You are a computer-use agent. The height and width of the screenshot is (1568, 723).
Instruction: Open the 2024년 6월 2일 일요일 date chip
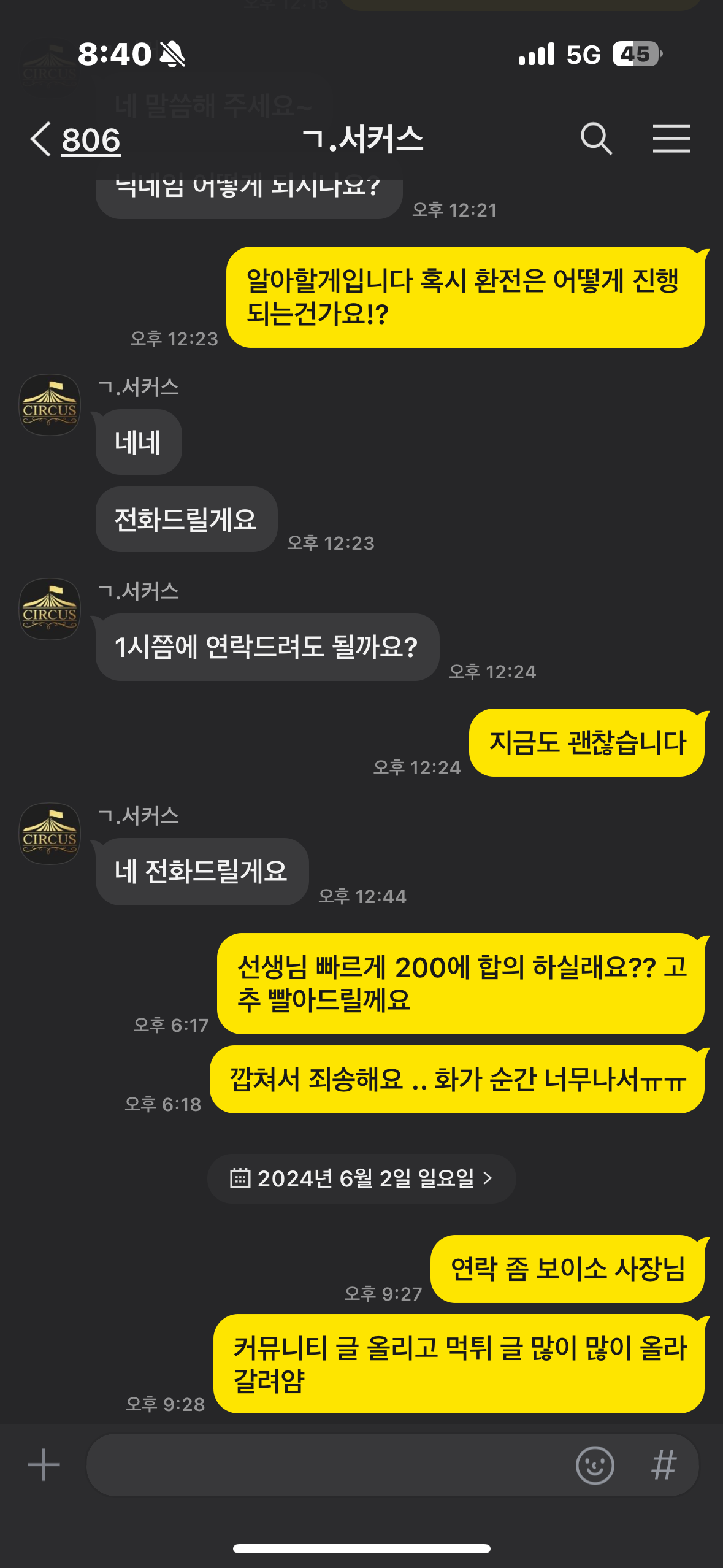(361, 1178)
